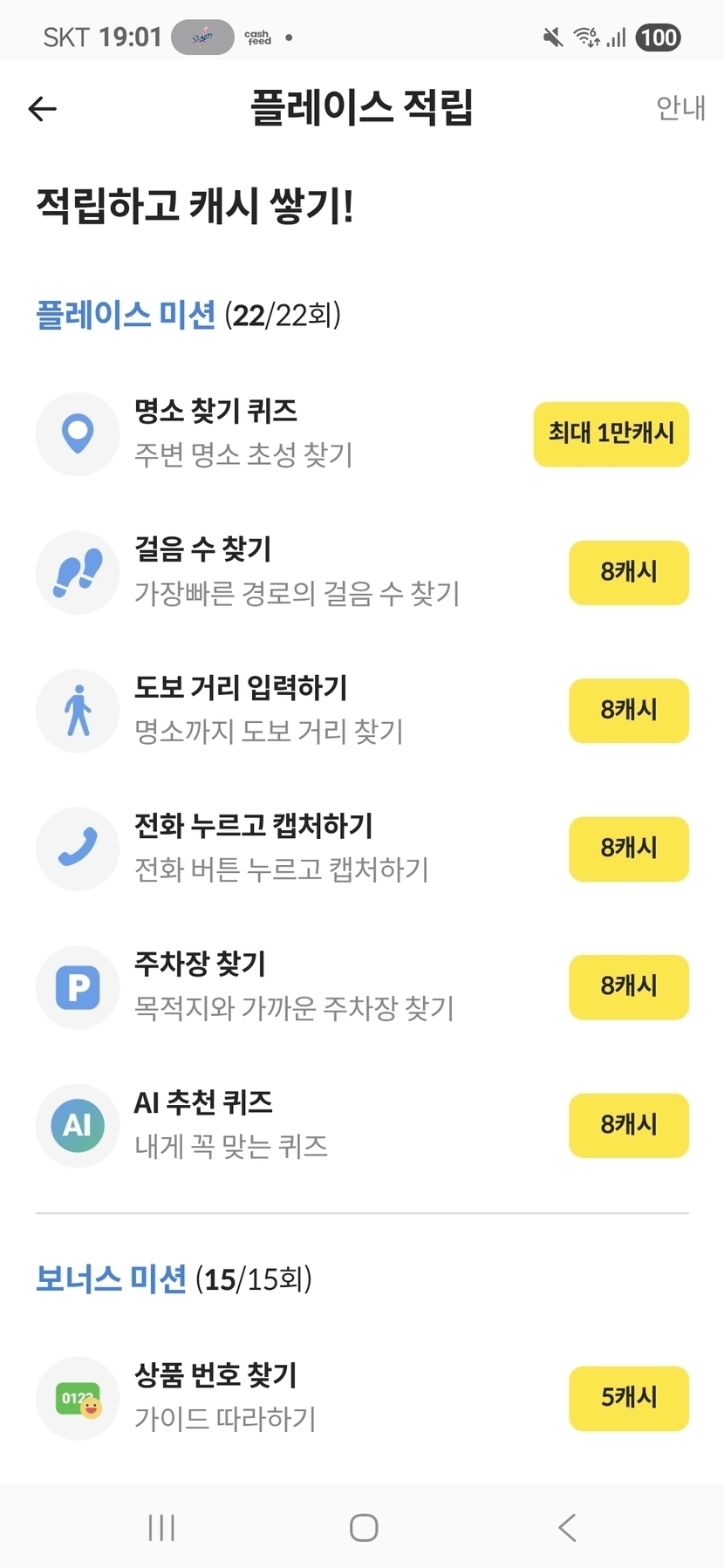Tap 8캐시 for 걸음 수 찾기

pos(628,572)
